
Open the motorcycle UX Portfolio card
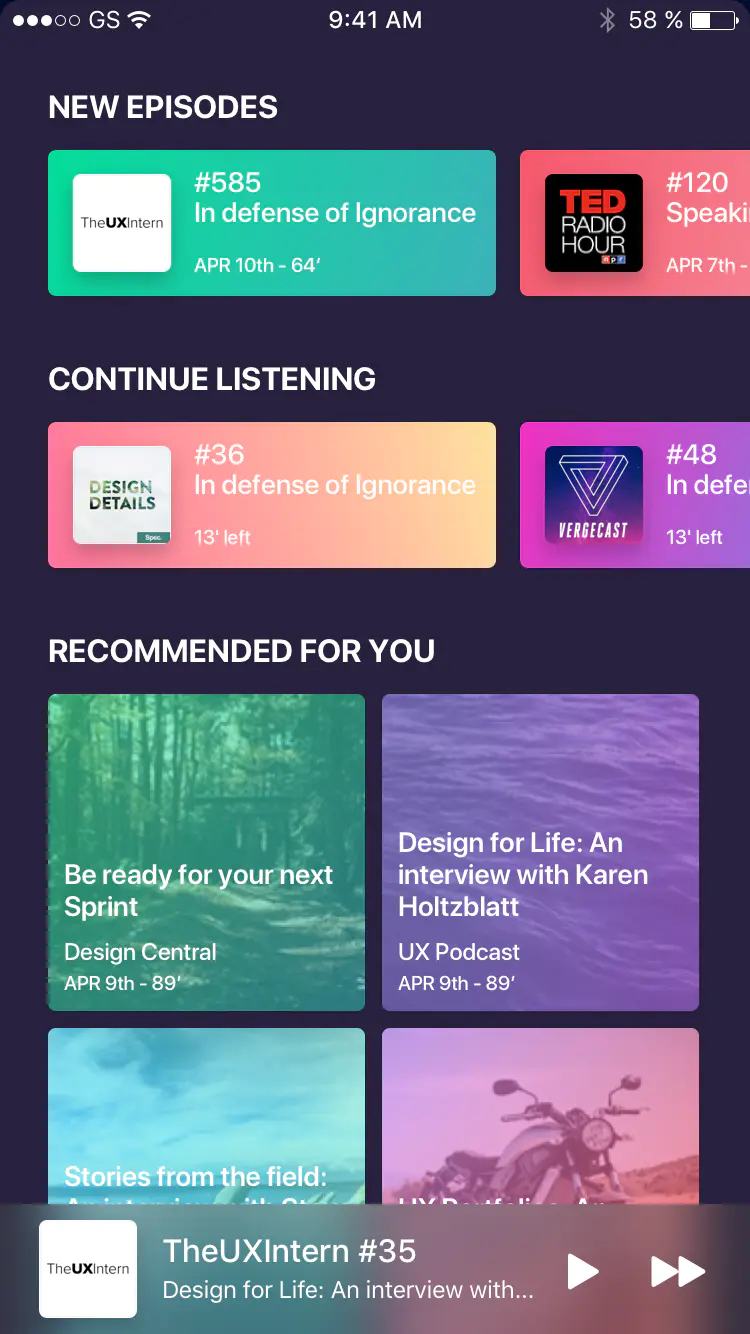[x=540, y=1115]
